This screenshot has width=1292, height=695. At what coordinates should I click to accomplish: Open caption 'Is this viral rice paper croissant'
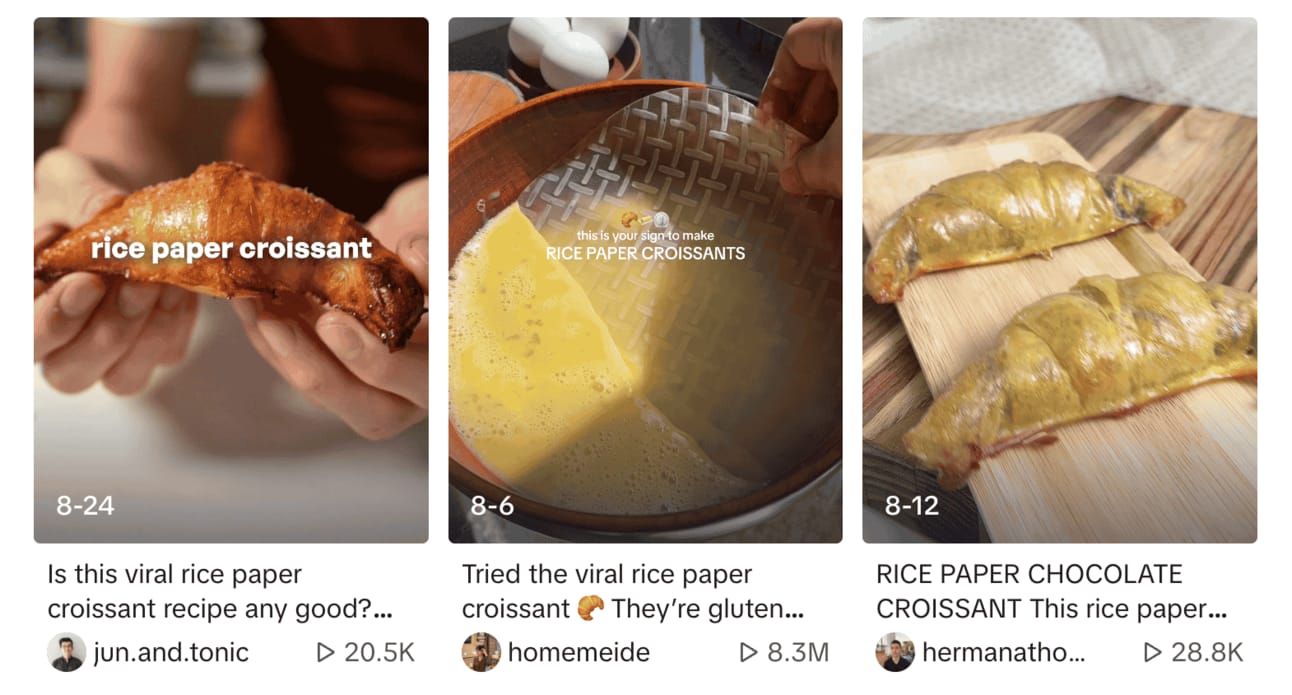220,591
